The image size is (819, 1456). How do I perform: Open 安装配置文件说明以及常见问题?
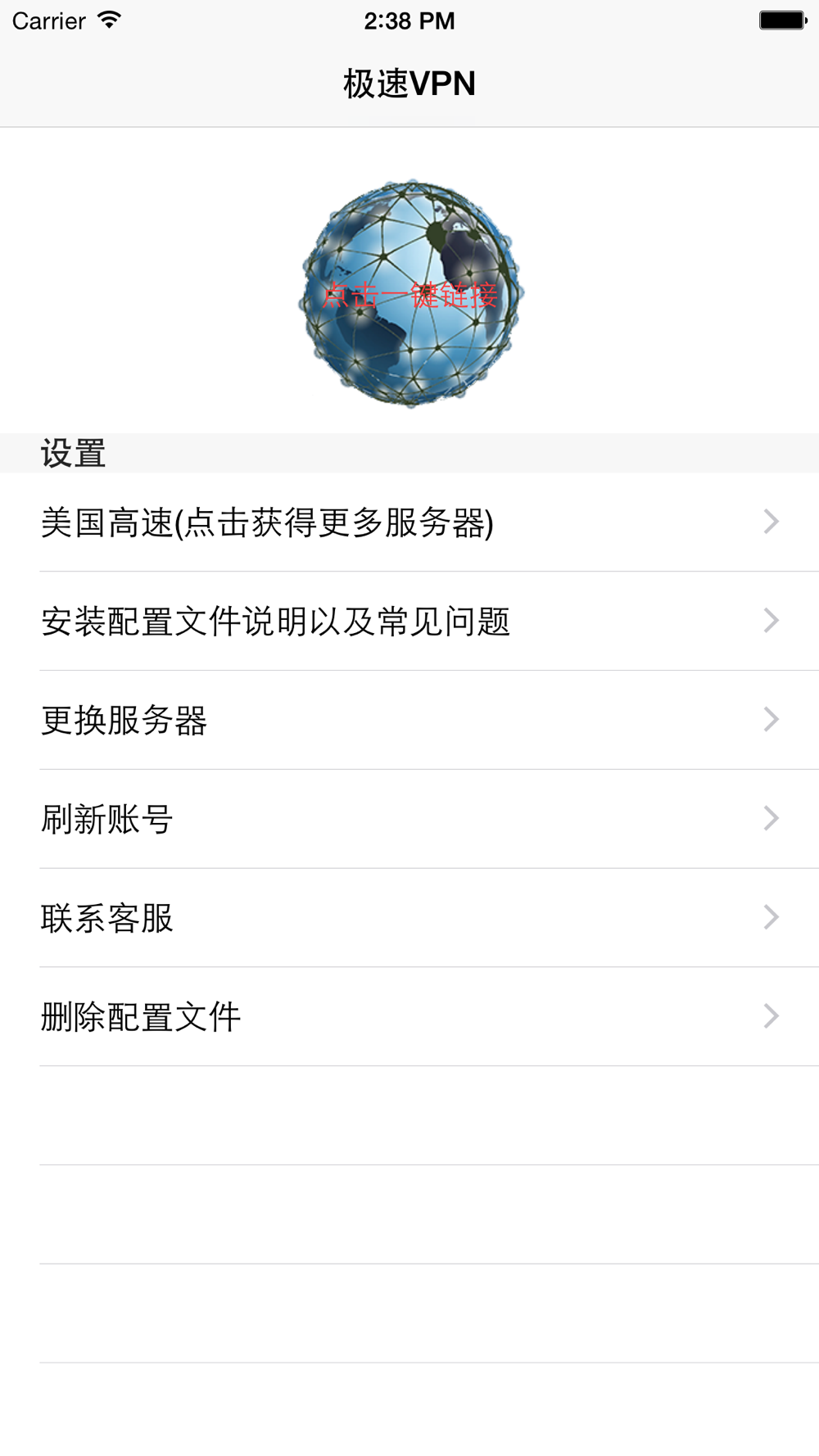409,622
